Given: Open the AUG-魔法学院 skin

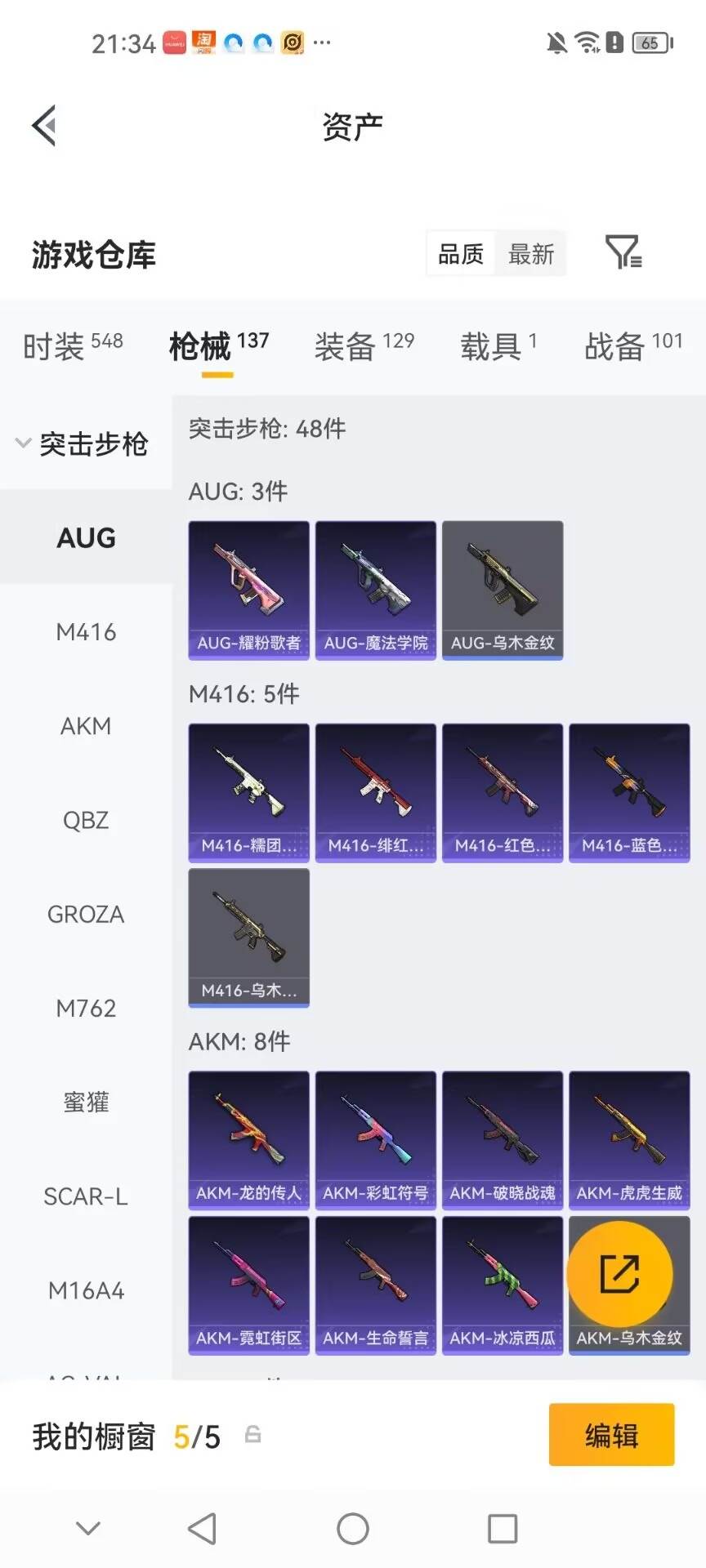Looking at the screenshot, I should [376, 590].
